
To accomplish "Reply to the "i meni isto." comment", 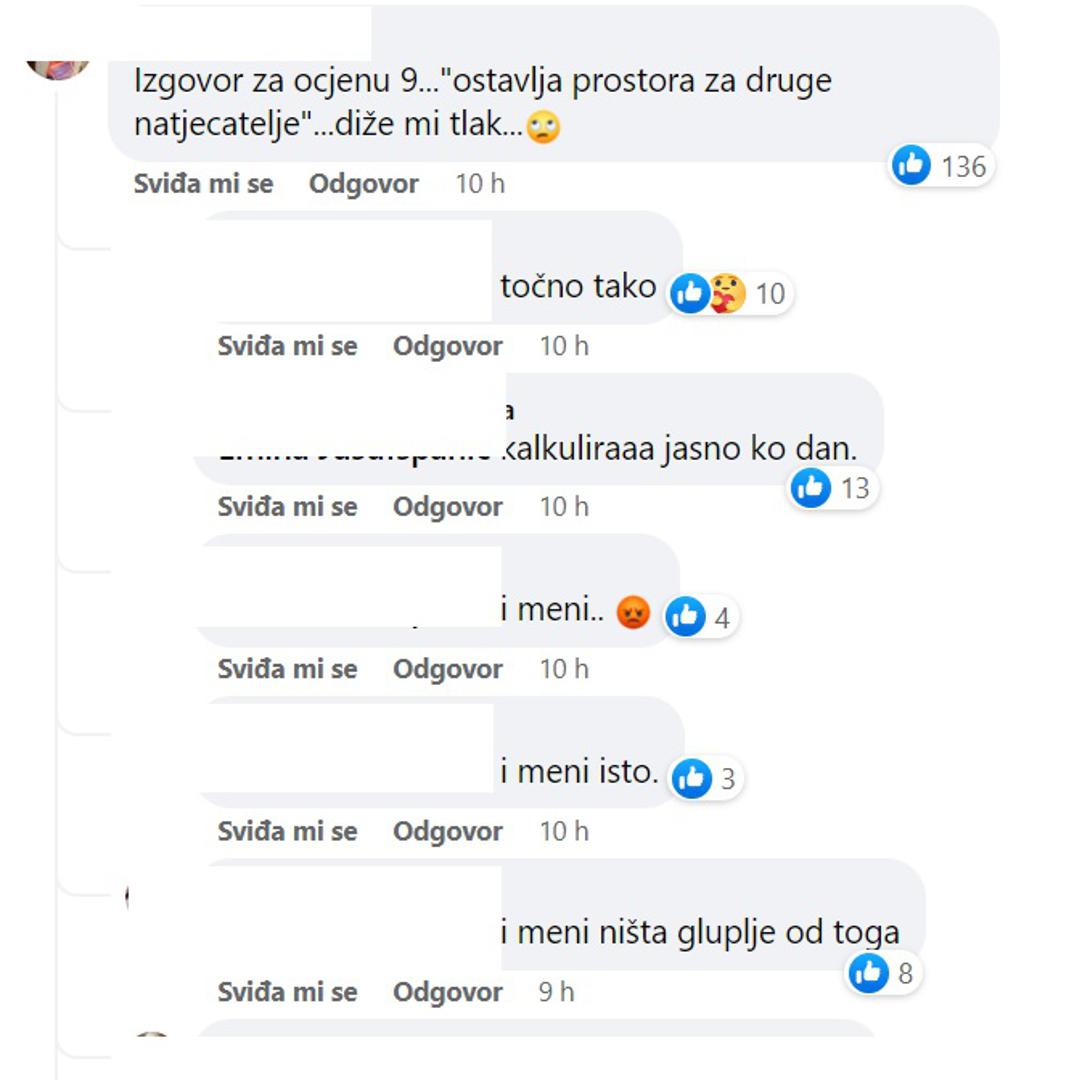I will [x=447, y=831].
